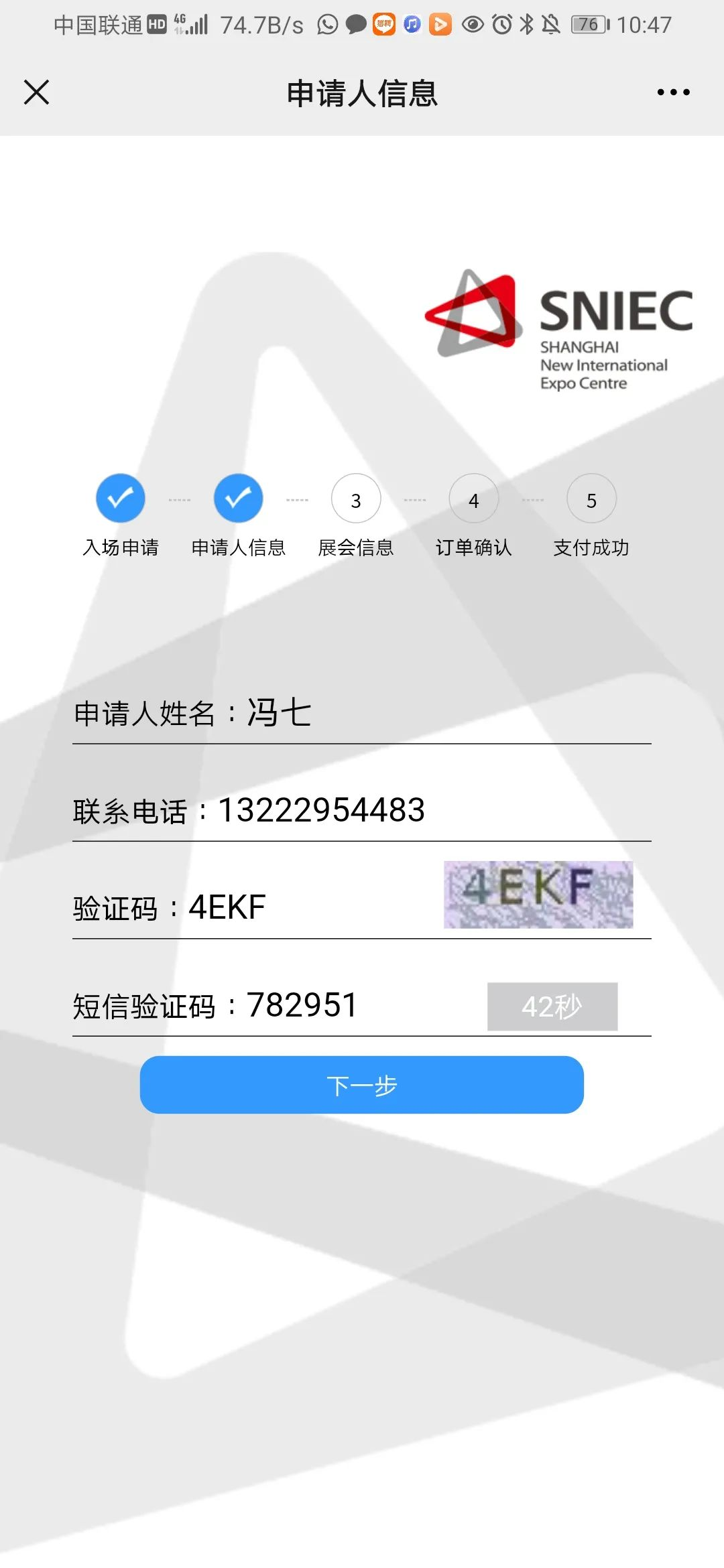
Task: Continue with the 下一步 button
Action: (x=362, y=1085)
